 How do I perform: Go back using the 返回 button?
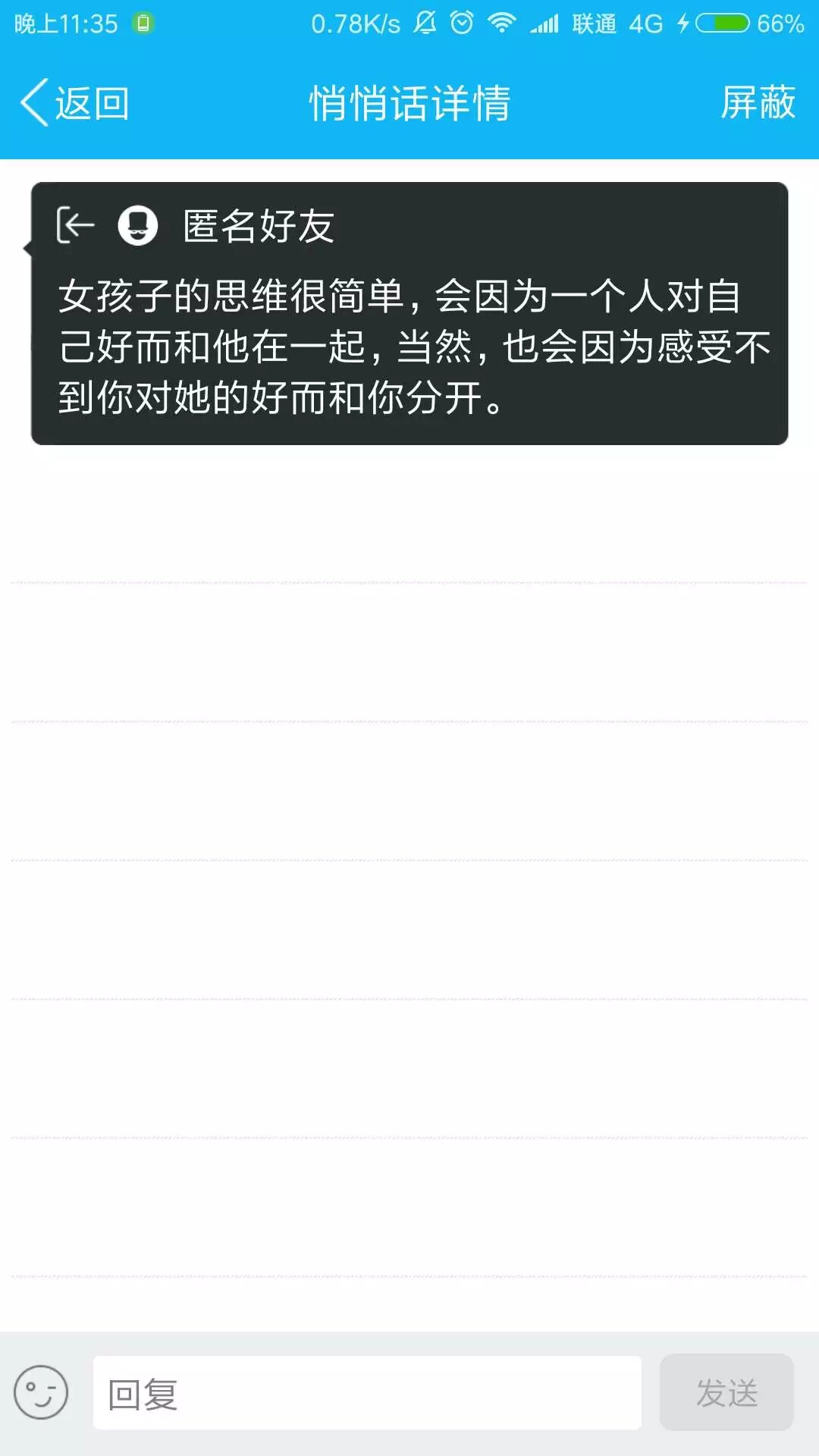76,103
